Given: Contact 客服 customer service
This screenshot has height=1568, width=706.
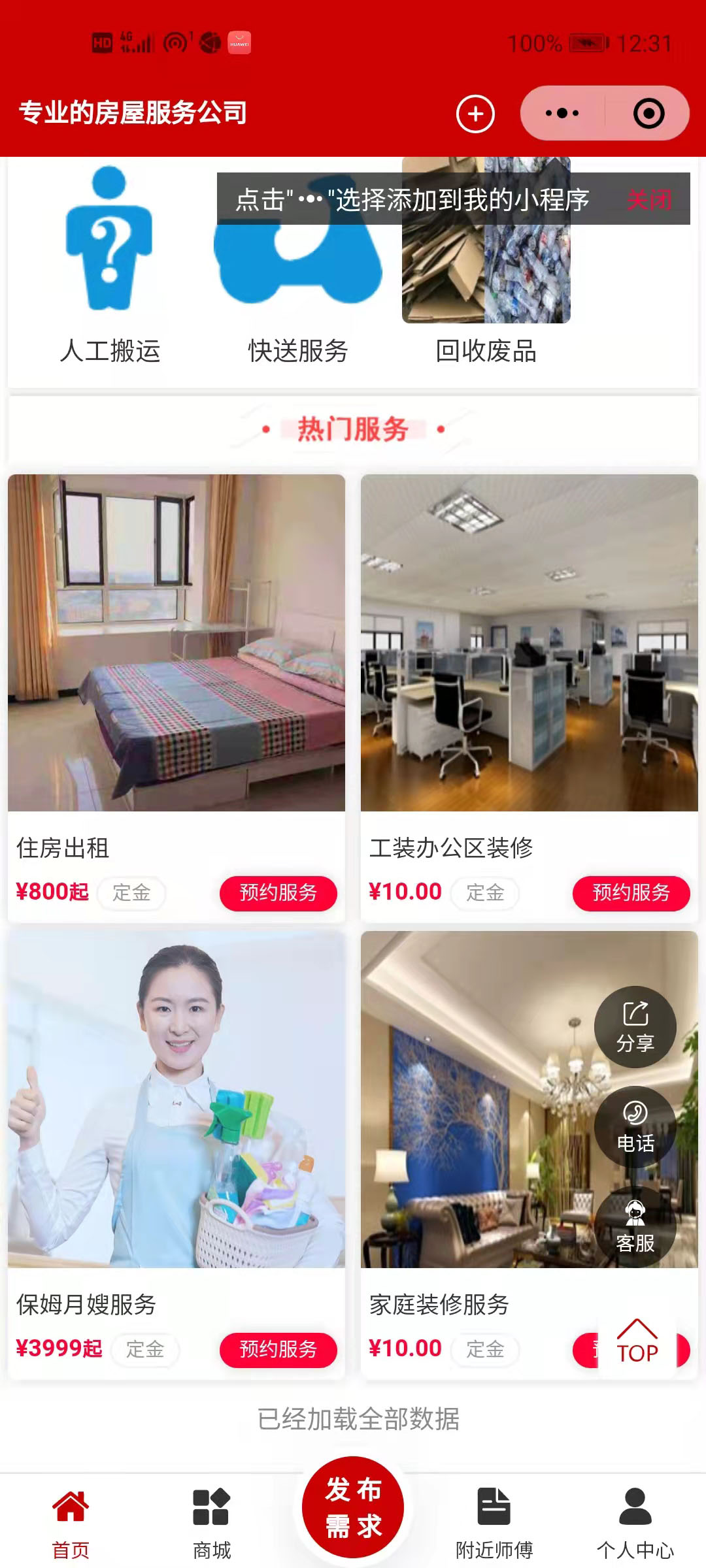Looking at the screenshot, I should tap(635, 1228).
